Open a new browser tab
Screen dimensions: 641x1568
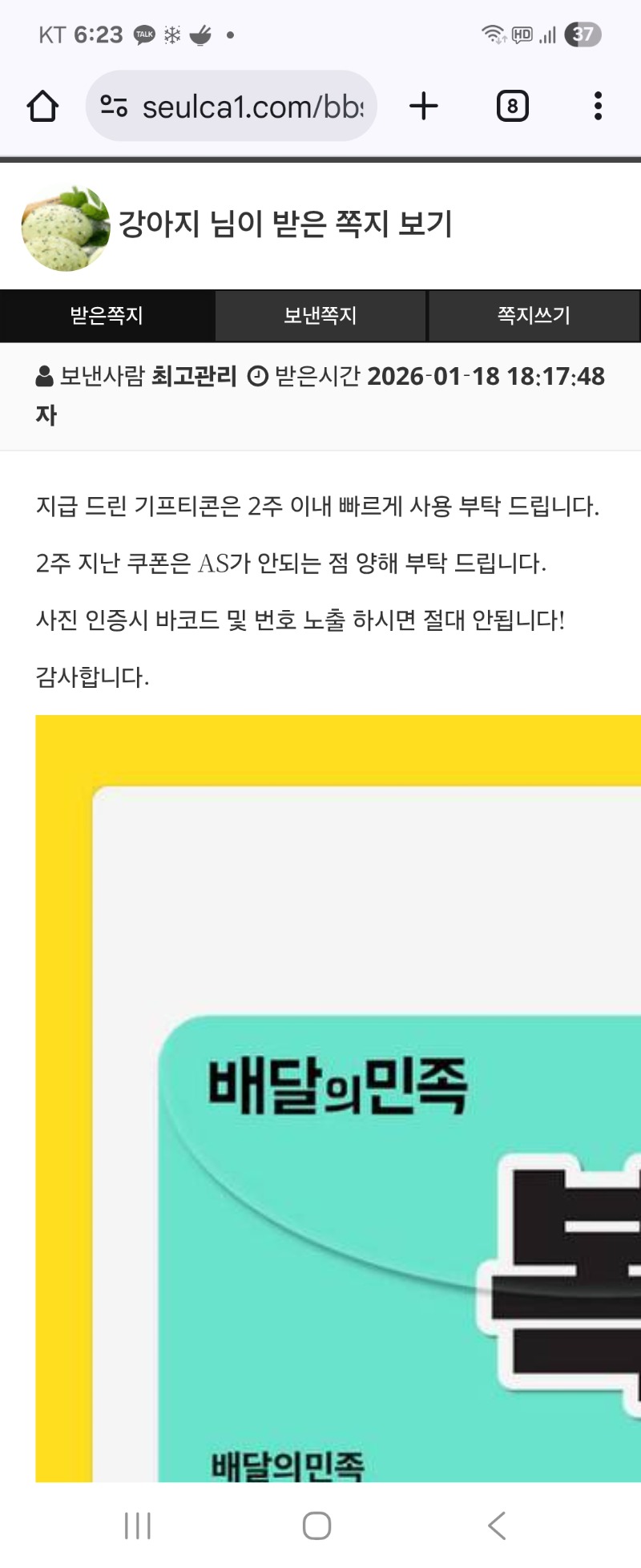424,106
